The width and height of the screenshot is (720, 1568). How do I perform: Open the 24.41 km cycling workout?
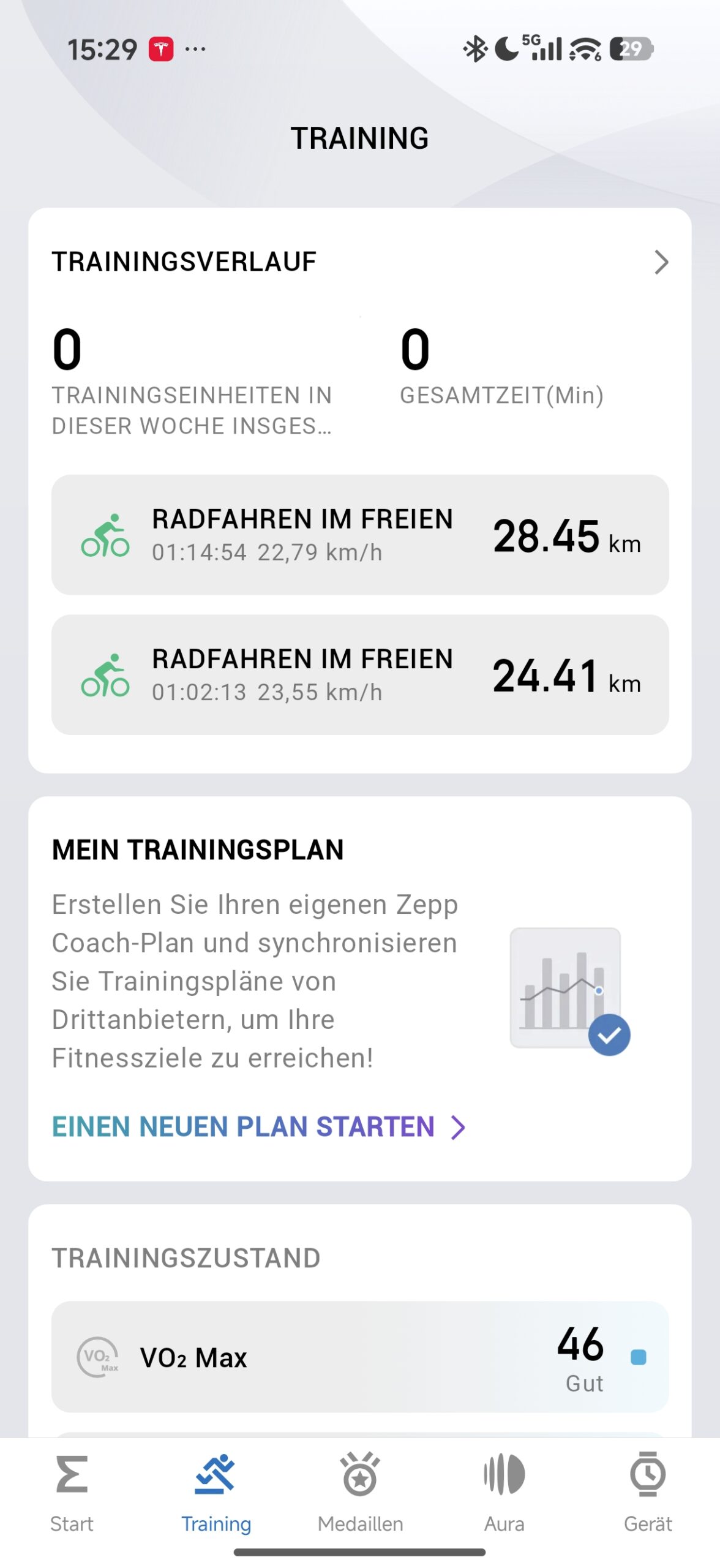[x=360, y=674]
